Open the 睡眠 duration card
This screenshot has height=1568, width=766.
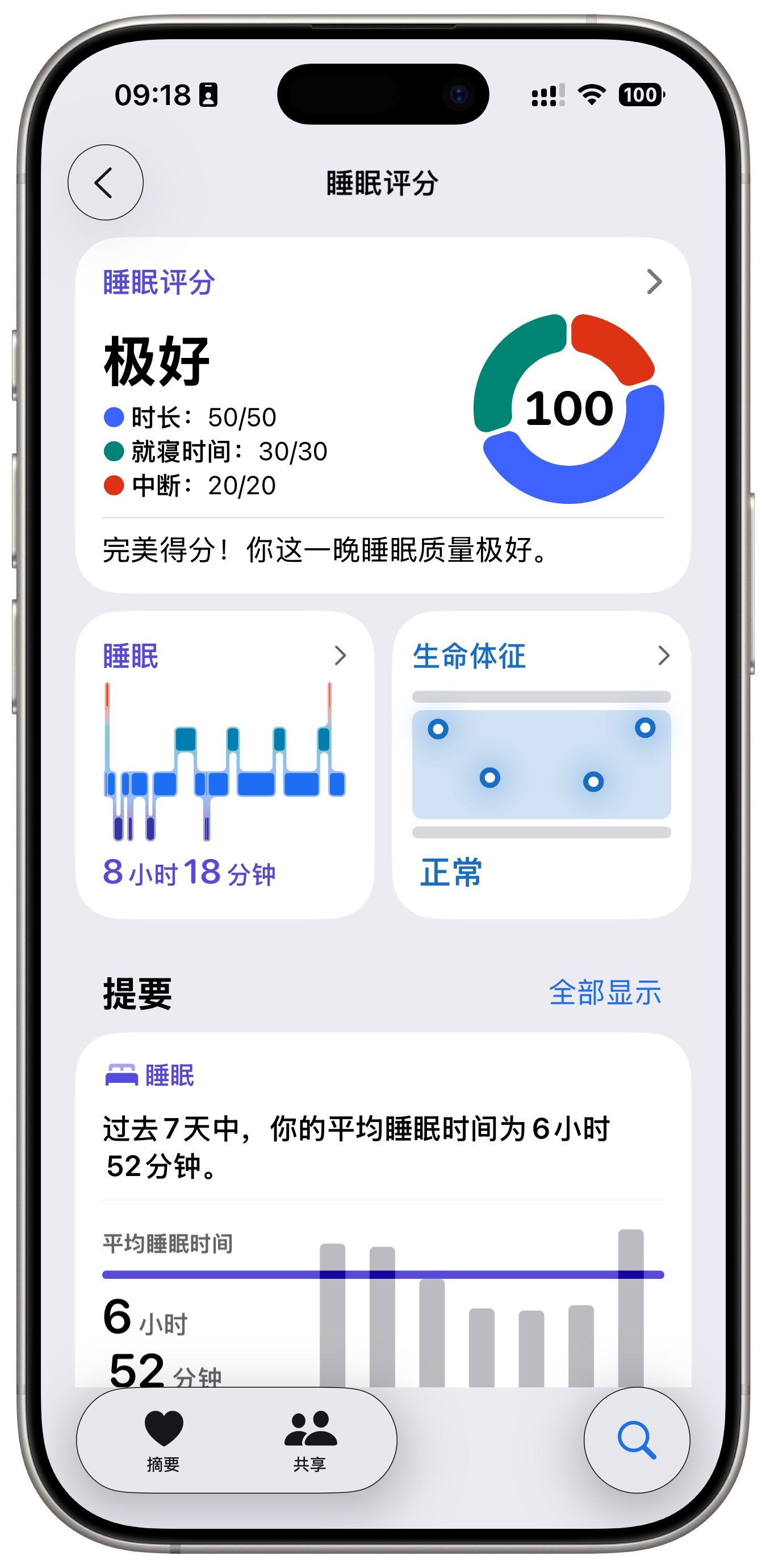[224, 765]
